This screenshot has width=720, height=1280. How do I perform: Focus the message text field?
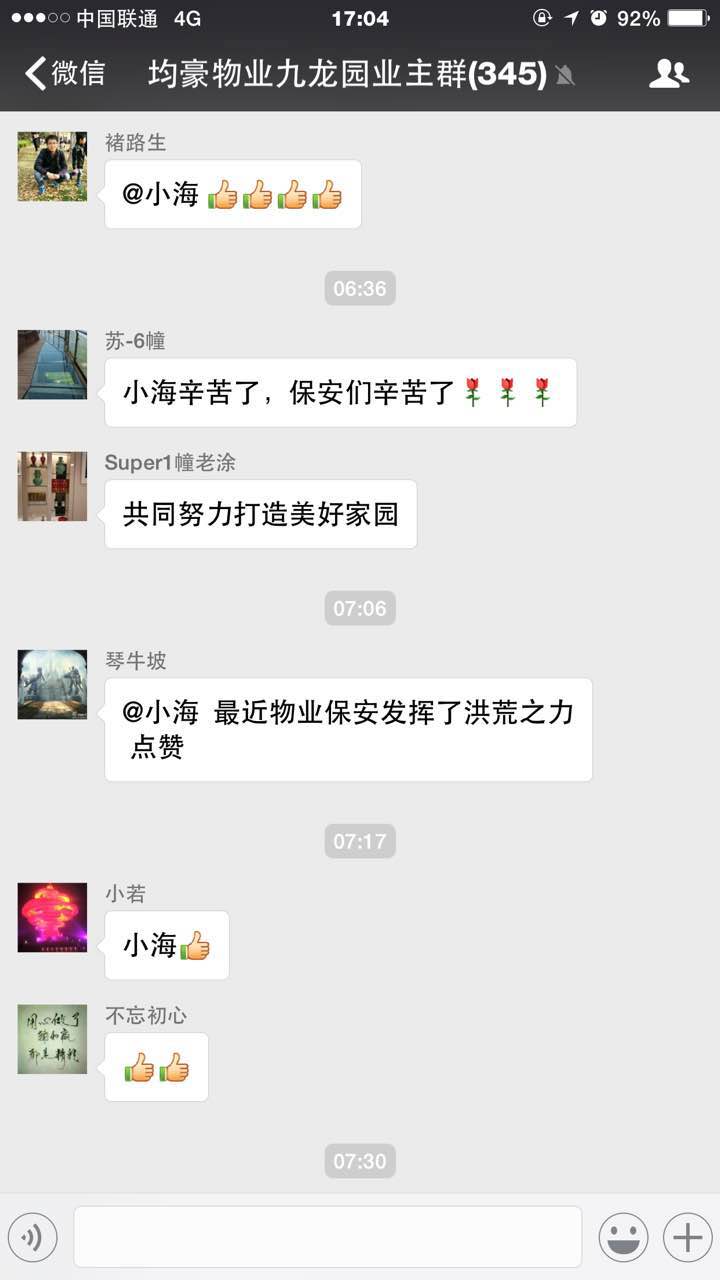(x=328, y=1237)
